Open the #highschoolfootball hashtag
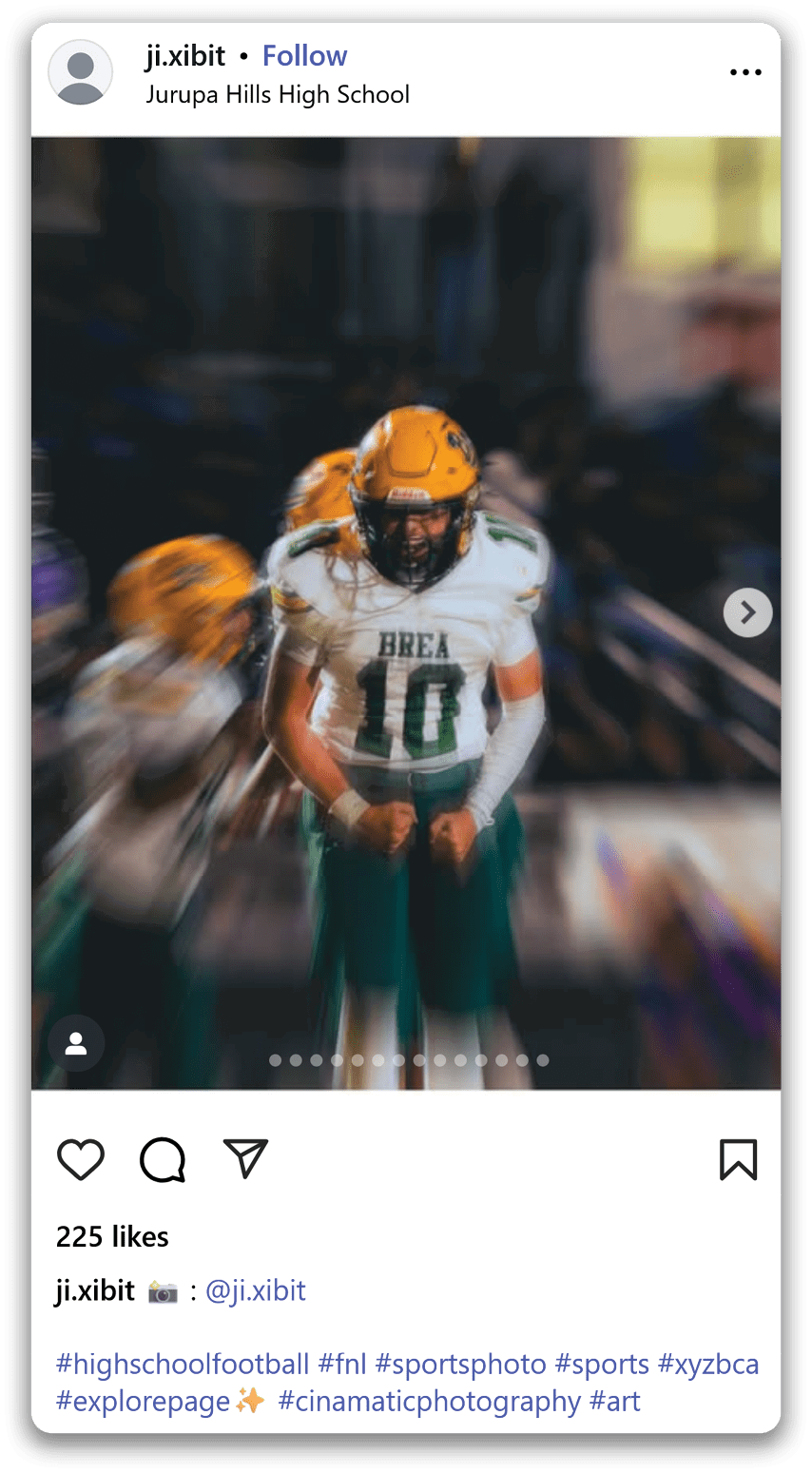 click(x=183, y=1365)
